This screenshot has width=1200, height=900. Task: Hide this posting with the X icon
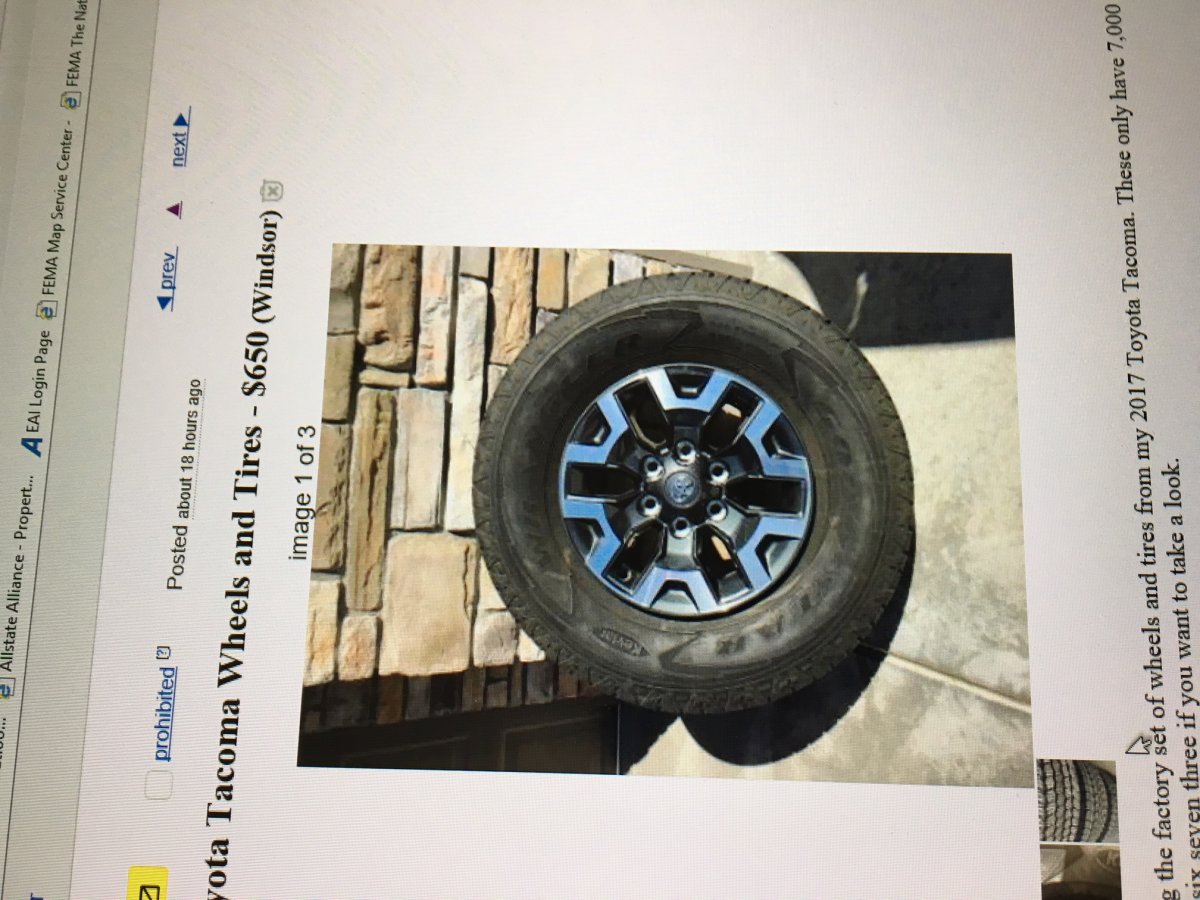click(271, 190)
